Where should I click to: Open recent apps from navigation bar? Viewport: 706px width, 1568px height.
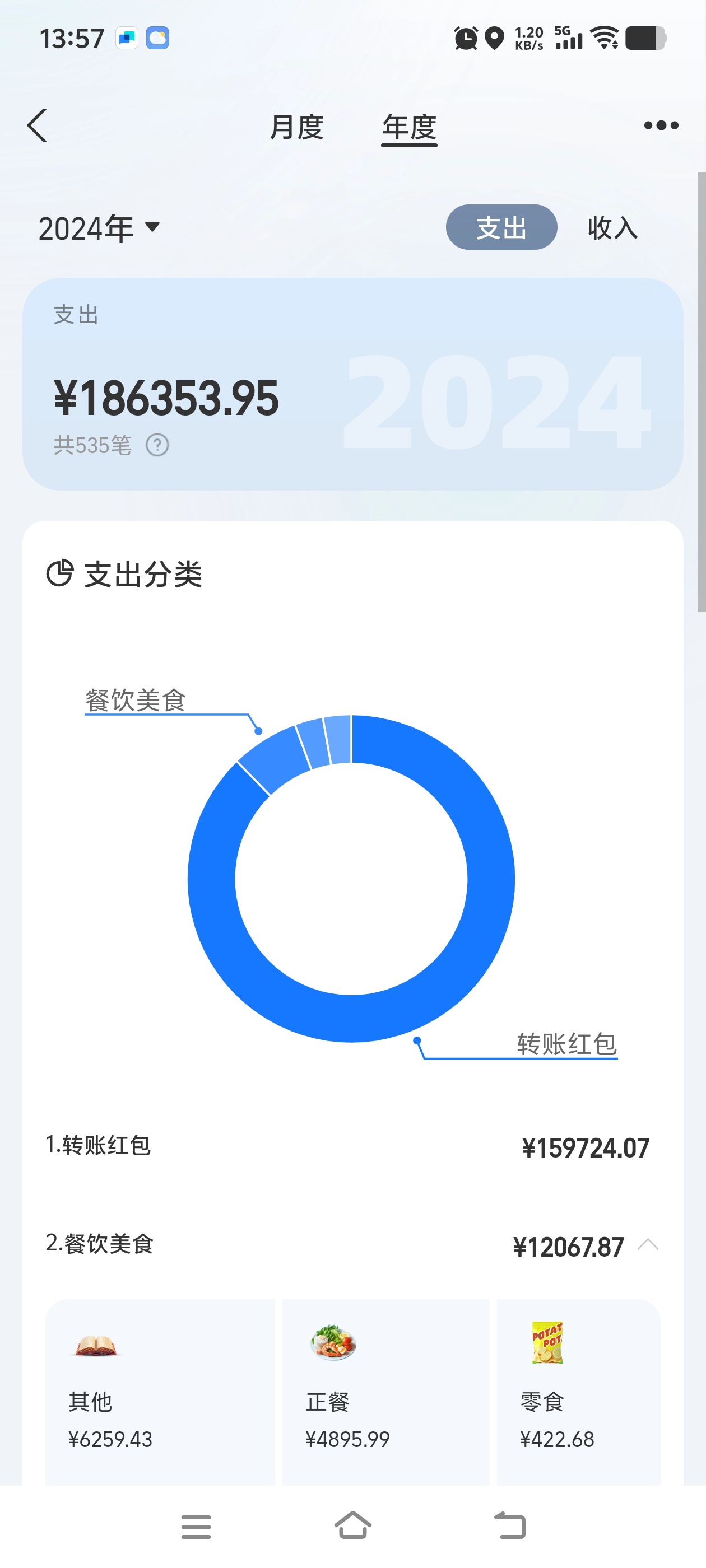[196, 1527]
